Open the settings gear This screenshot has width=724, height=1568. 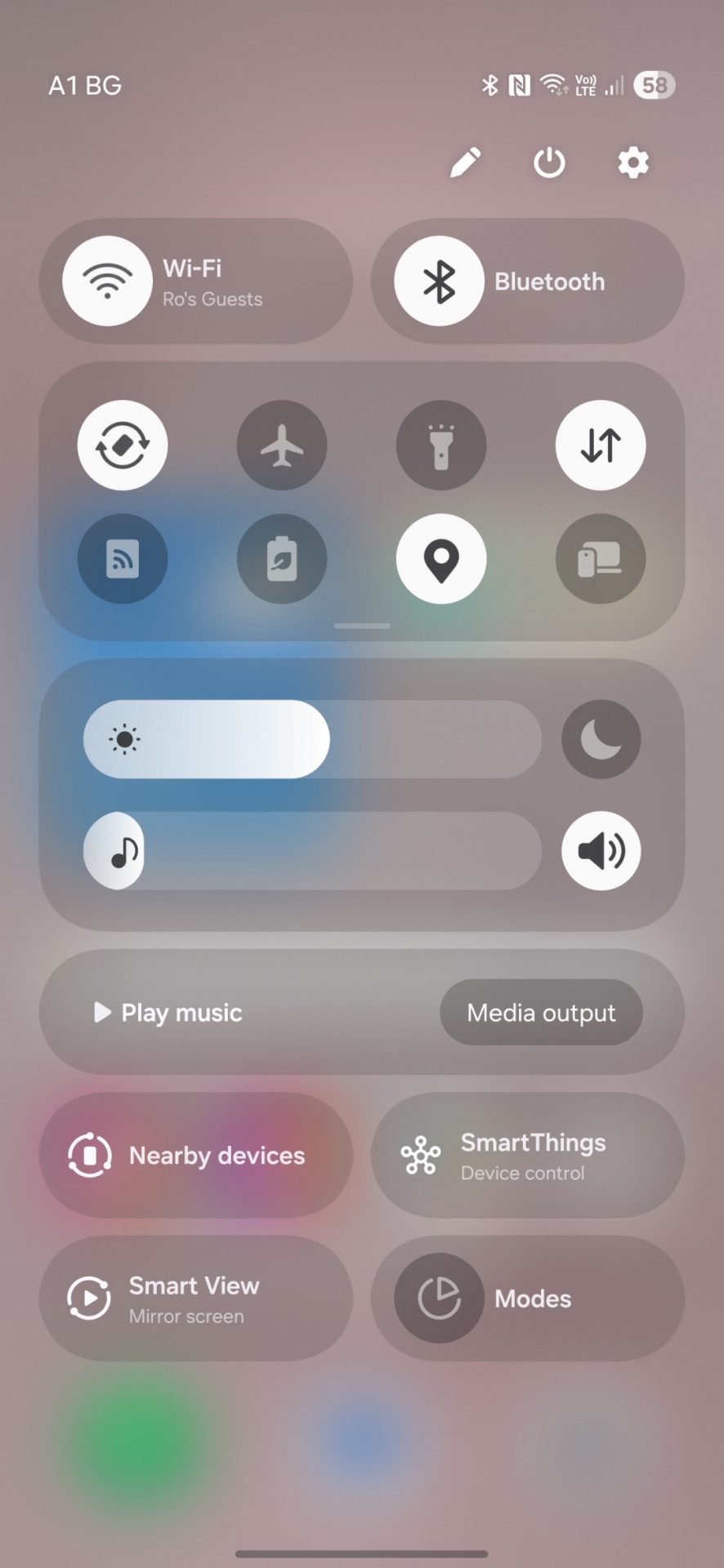(633, 163)
